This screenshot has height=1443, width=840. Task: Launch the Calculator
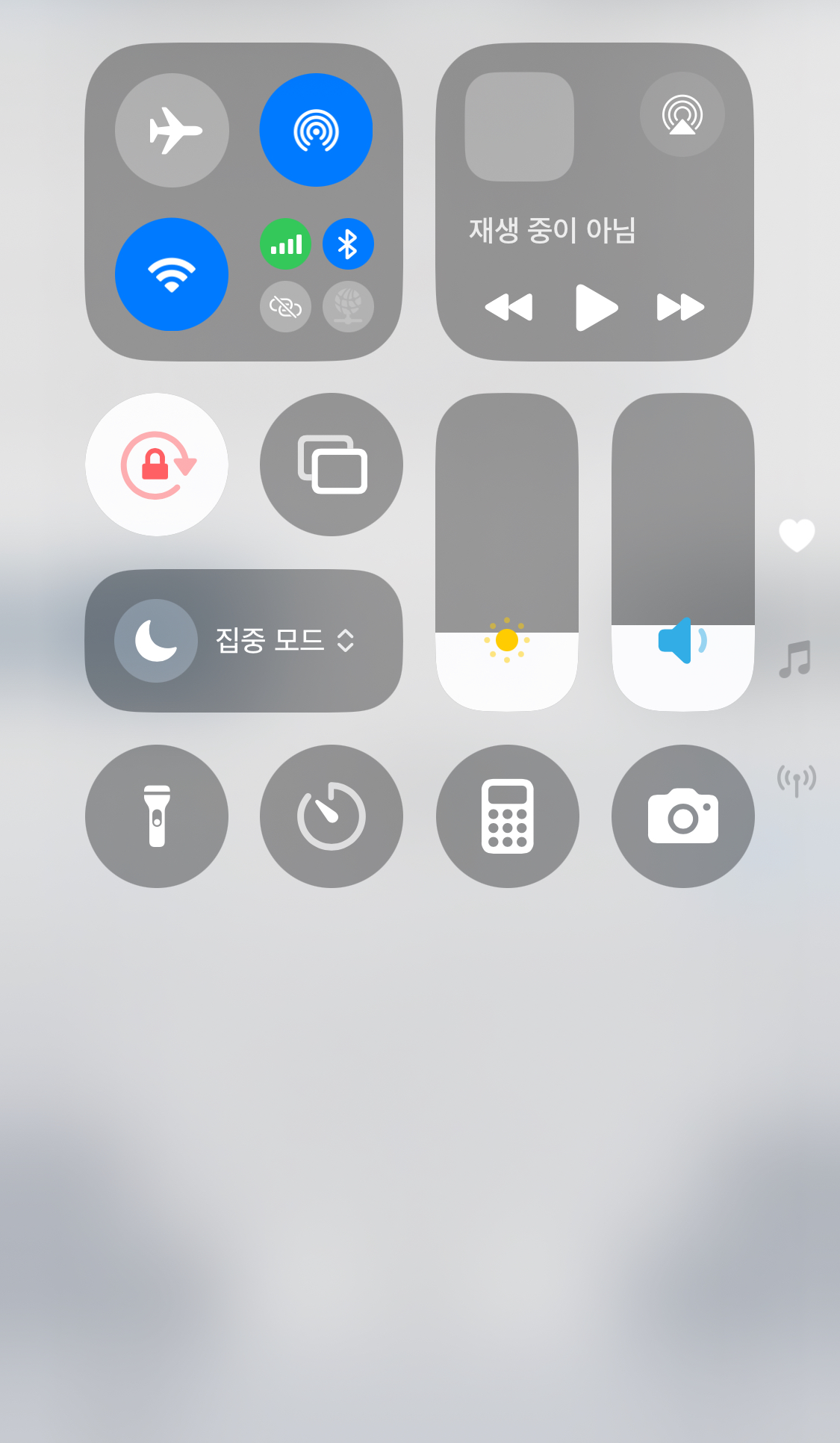pos(507,816)
